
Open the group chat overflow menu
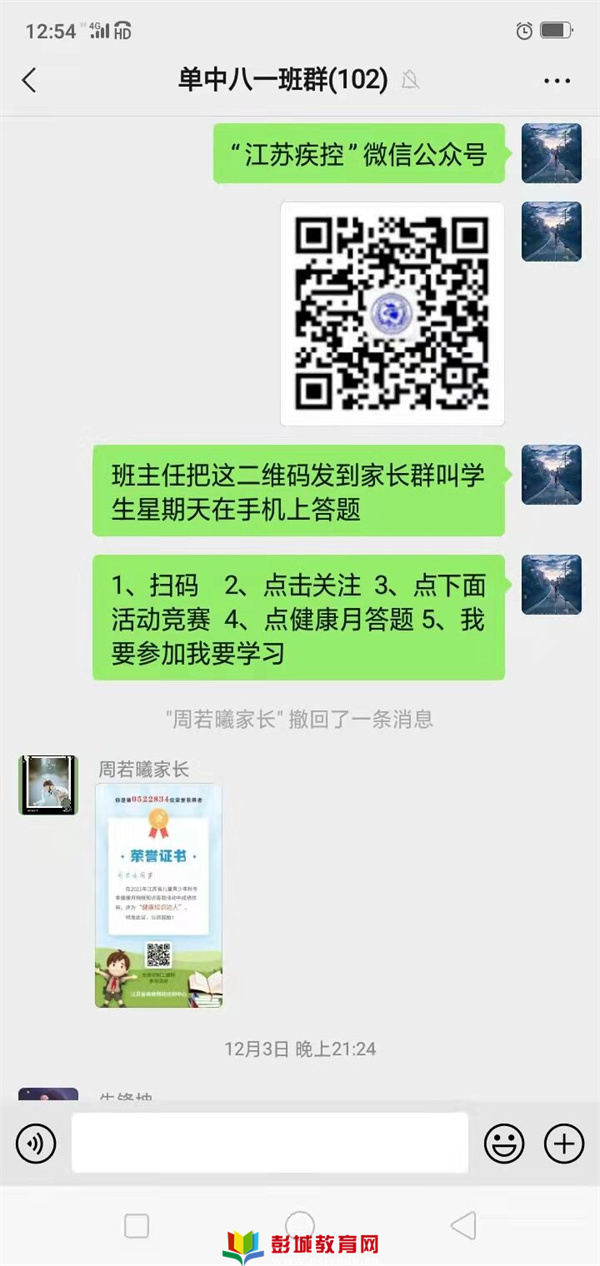pyautogui.click(x=557, y=81)
